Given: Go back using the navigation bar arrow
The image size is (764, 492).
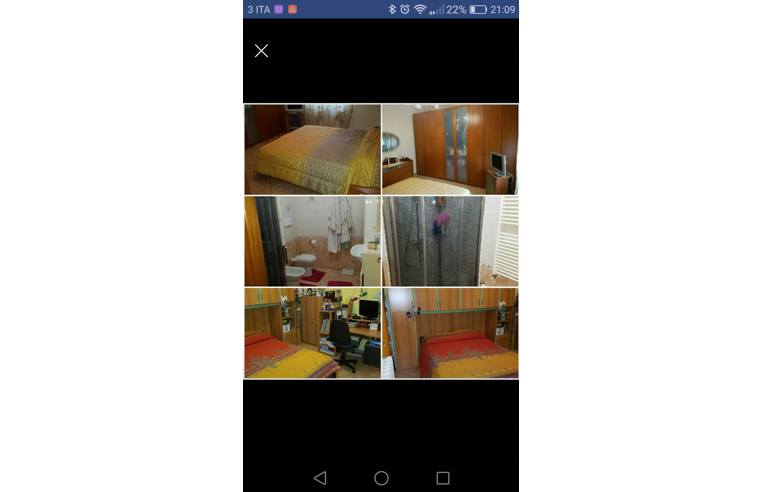Looking at the screenshot, I should (x=320, y=478).
